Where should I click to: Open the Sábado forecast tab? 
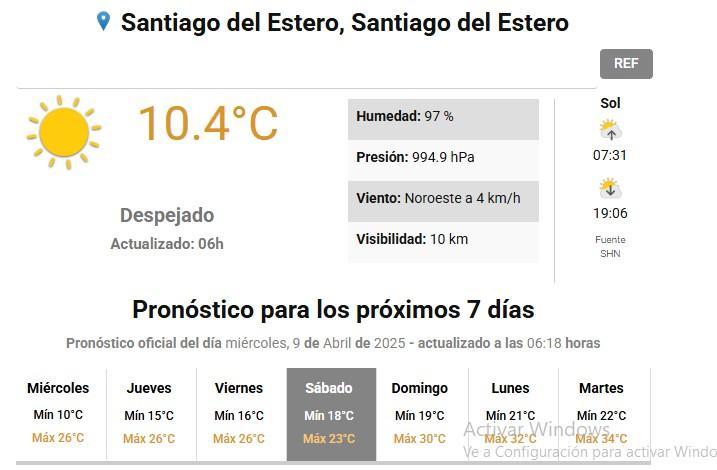coord(329,412)
